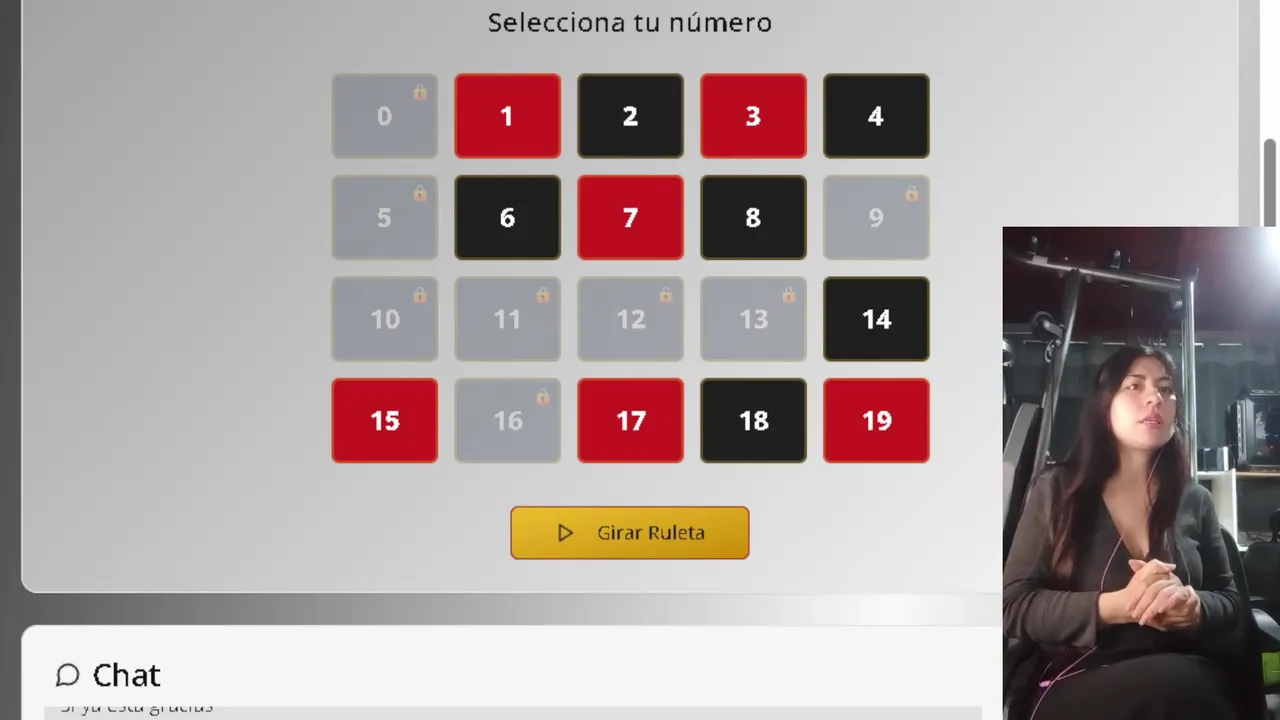Spin the roulette with Girar Ruleta

pos(630,533)
